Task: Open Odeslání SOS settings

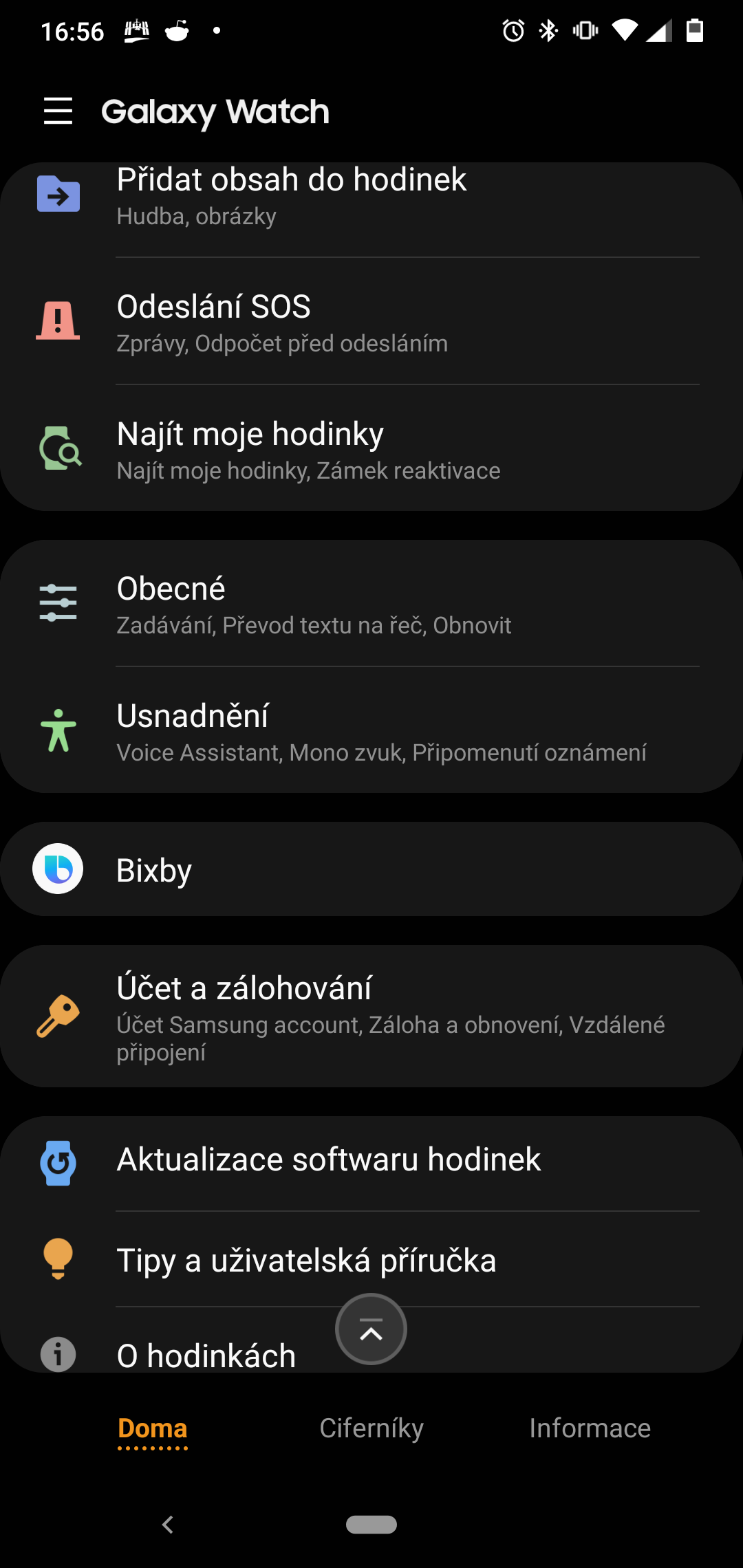Action: pos(371,322)
